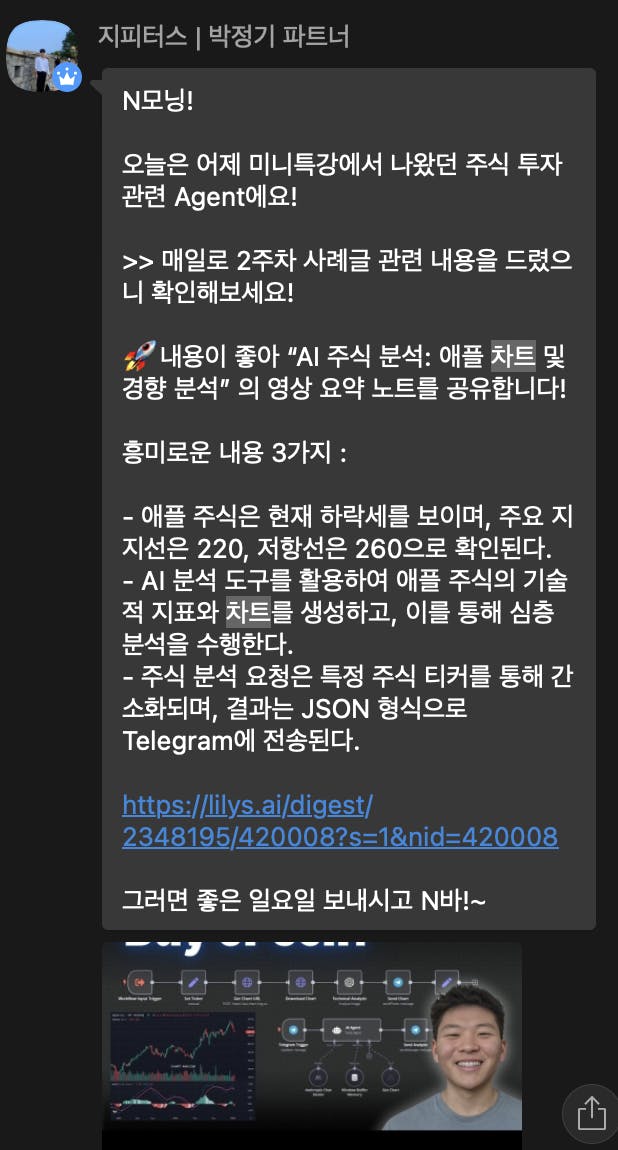The height and width of the screenshot is (1150, 618).
Task: Open the lilys.ai digest link
Action: click(x=339, y=820)
